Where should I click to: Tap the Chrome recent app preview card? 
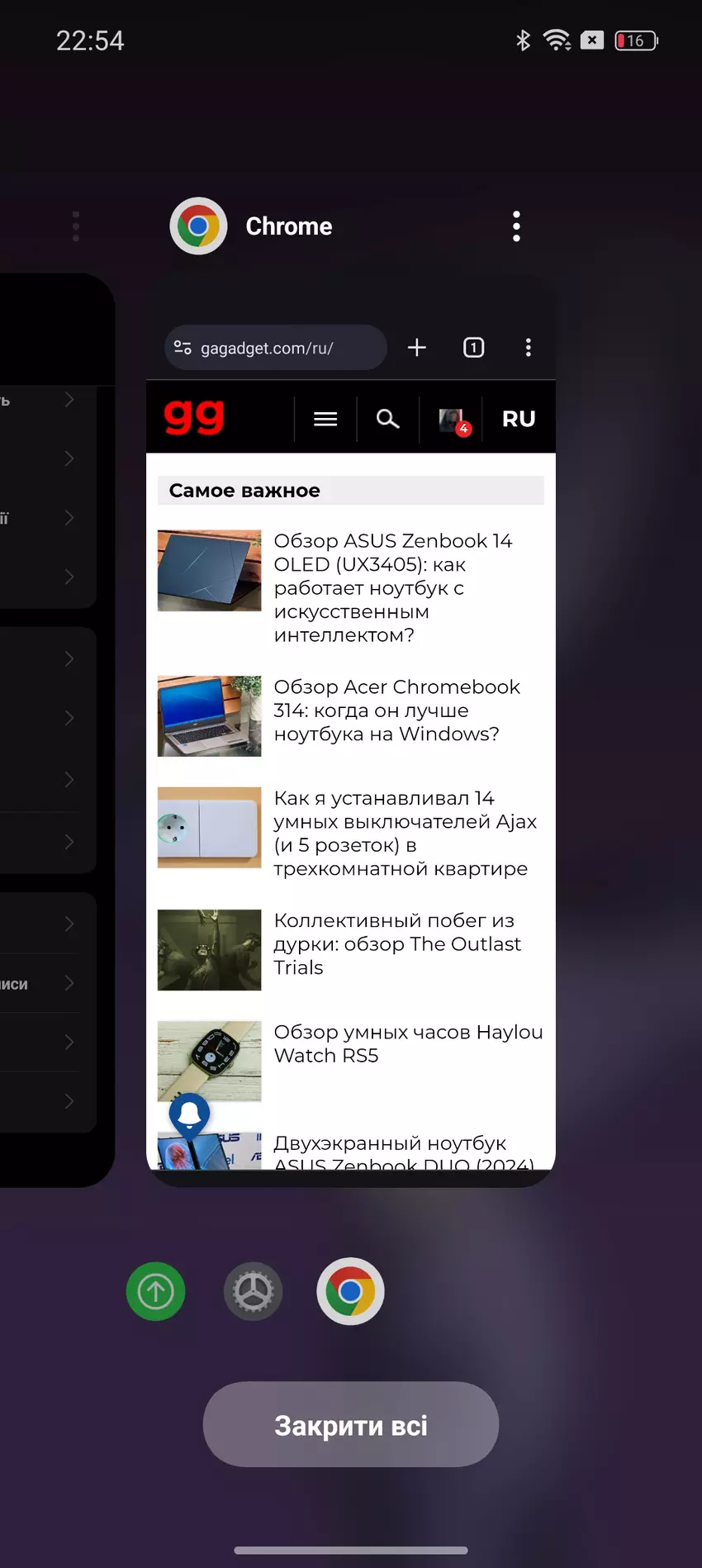350,744
